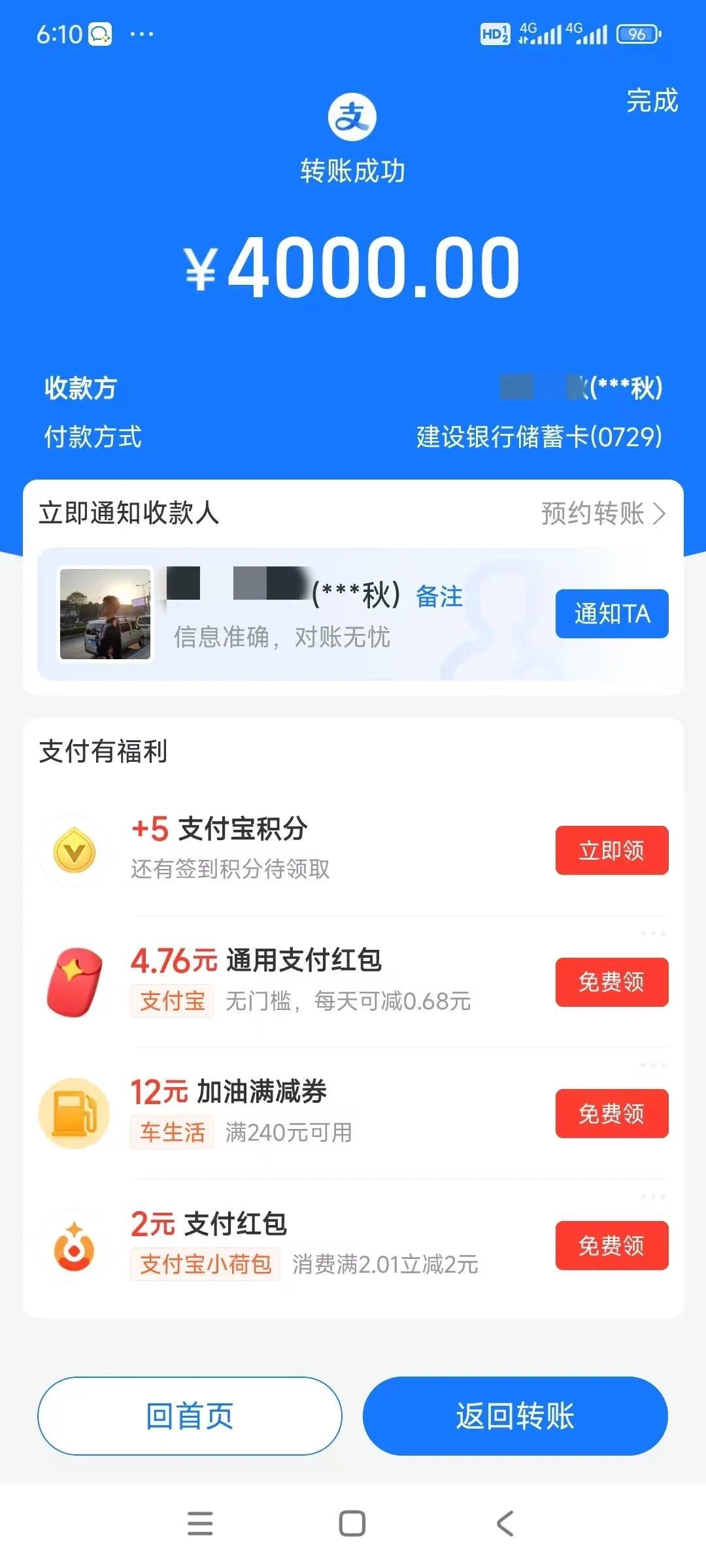Tap 免费领 for the 2元 支付红包
This screenshot has height=1568, width=706.
tap(611, 1245)
